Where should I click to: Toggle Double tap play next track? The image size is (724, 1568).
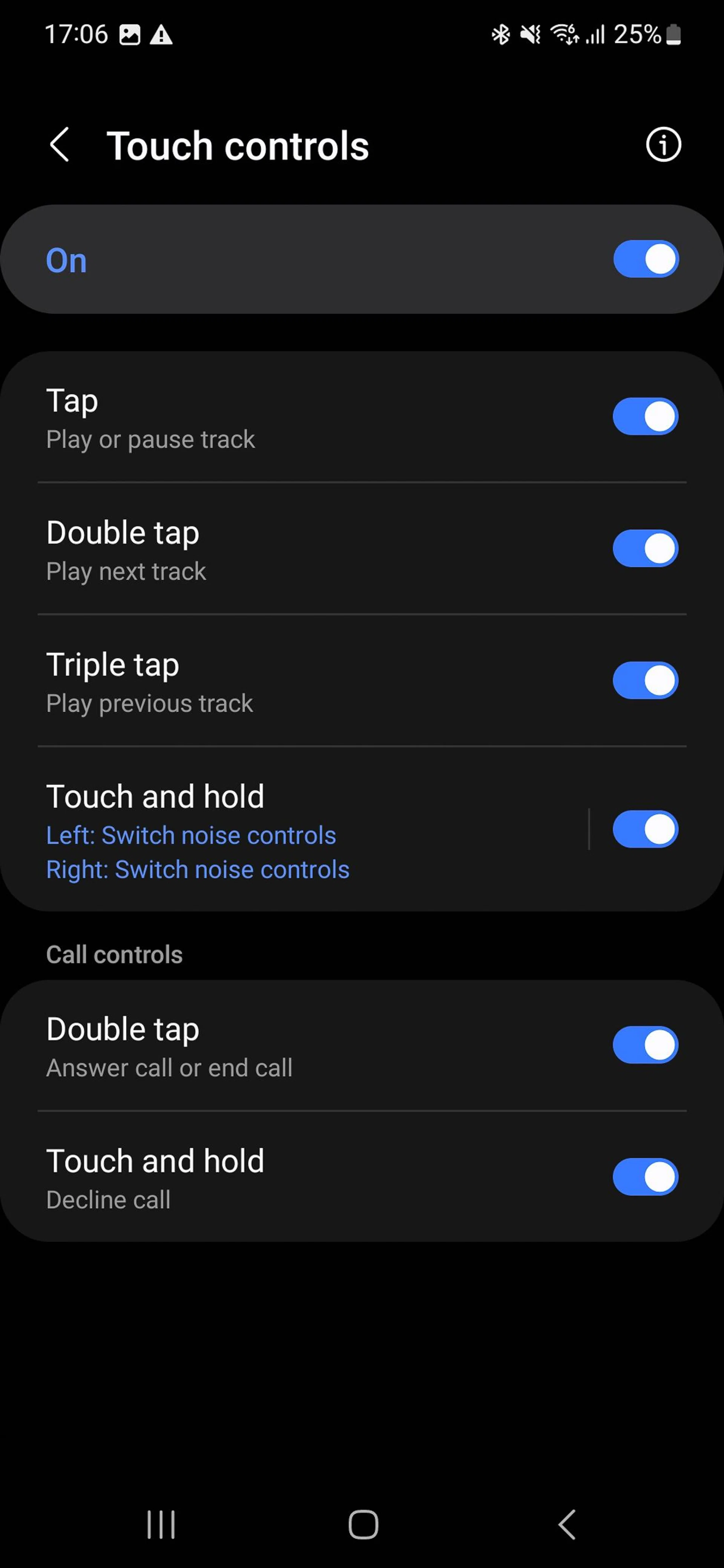click(646, 548)
